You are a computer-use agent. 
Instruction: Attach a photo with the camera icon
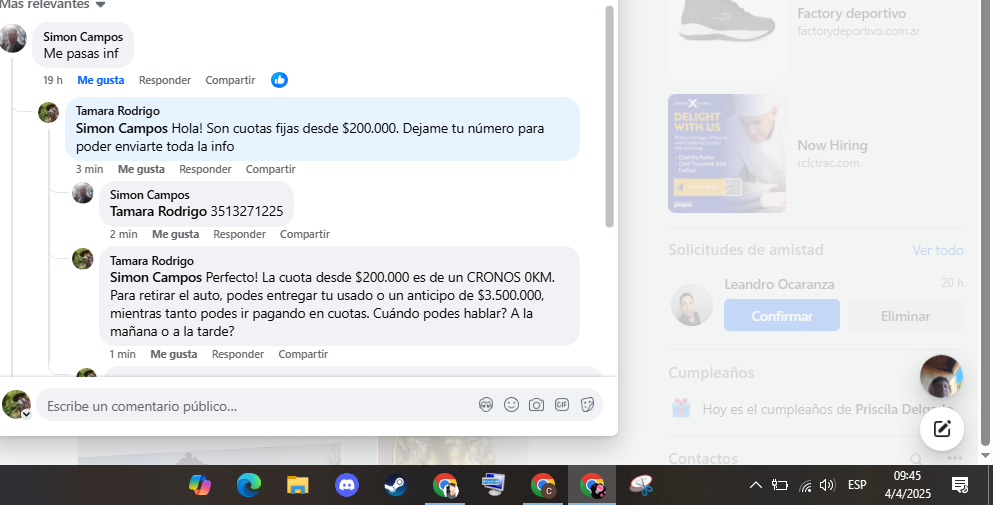pyautogui.click(x=537, y=405)
